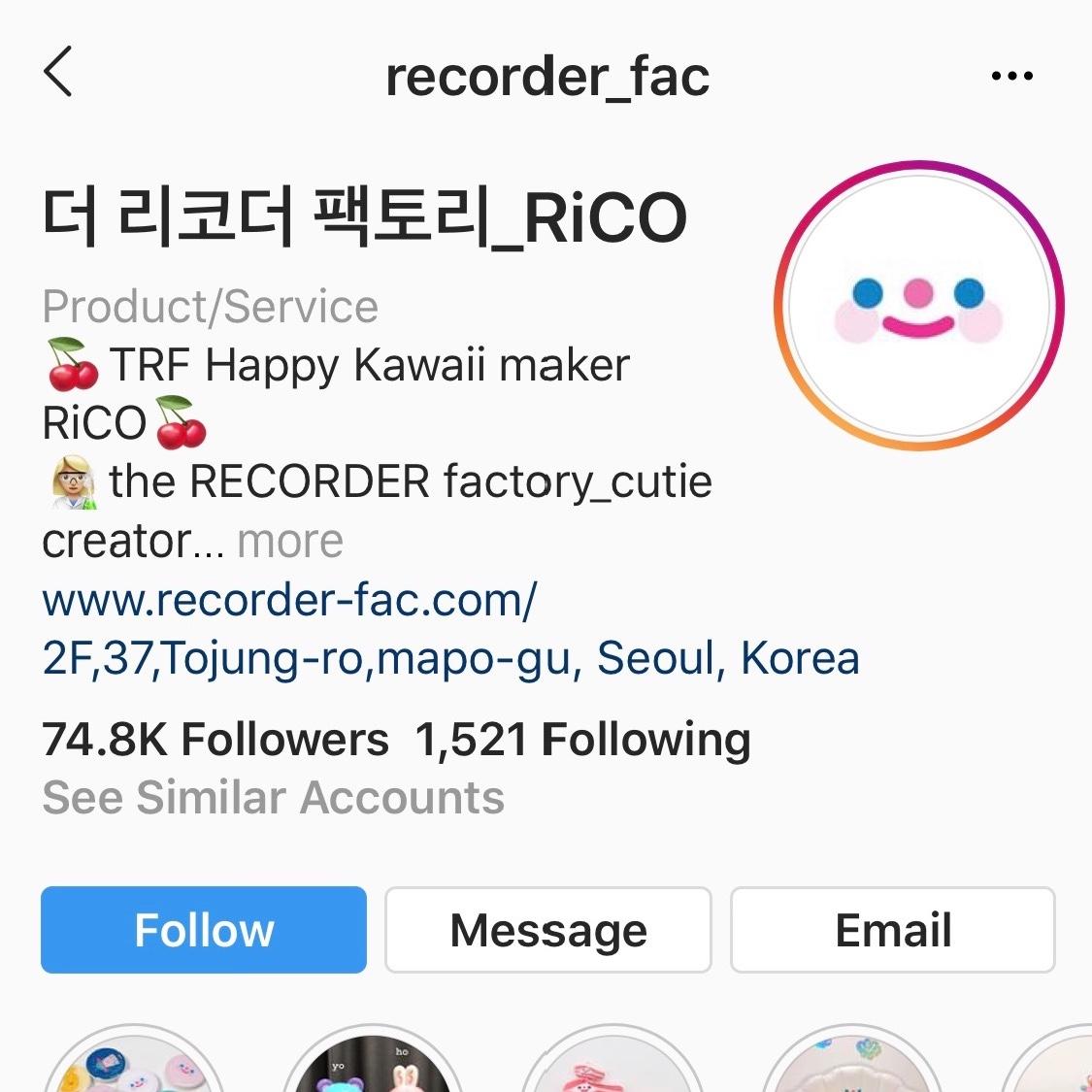This screenshot has height=1092, width=1092.
Task: Open the dark highlight with bunny figures
Action: click(373, 1066)
